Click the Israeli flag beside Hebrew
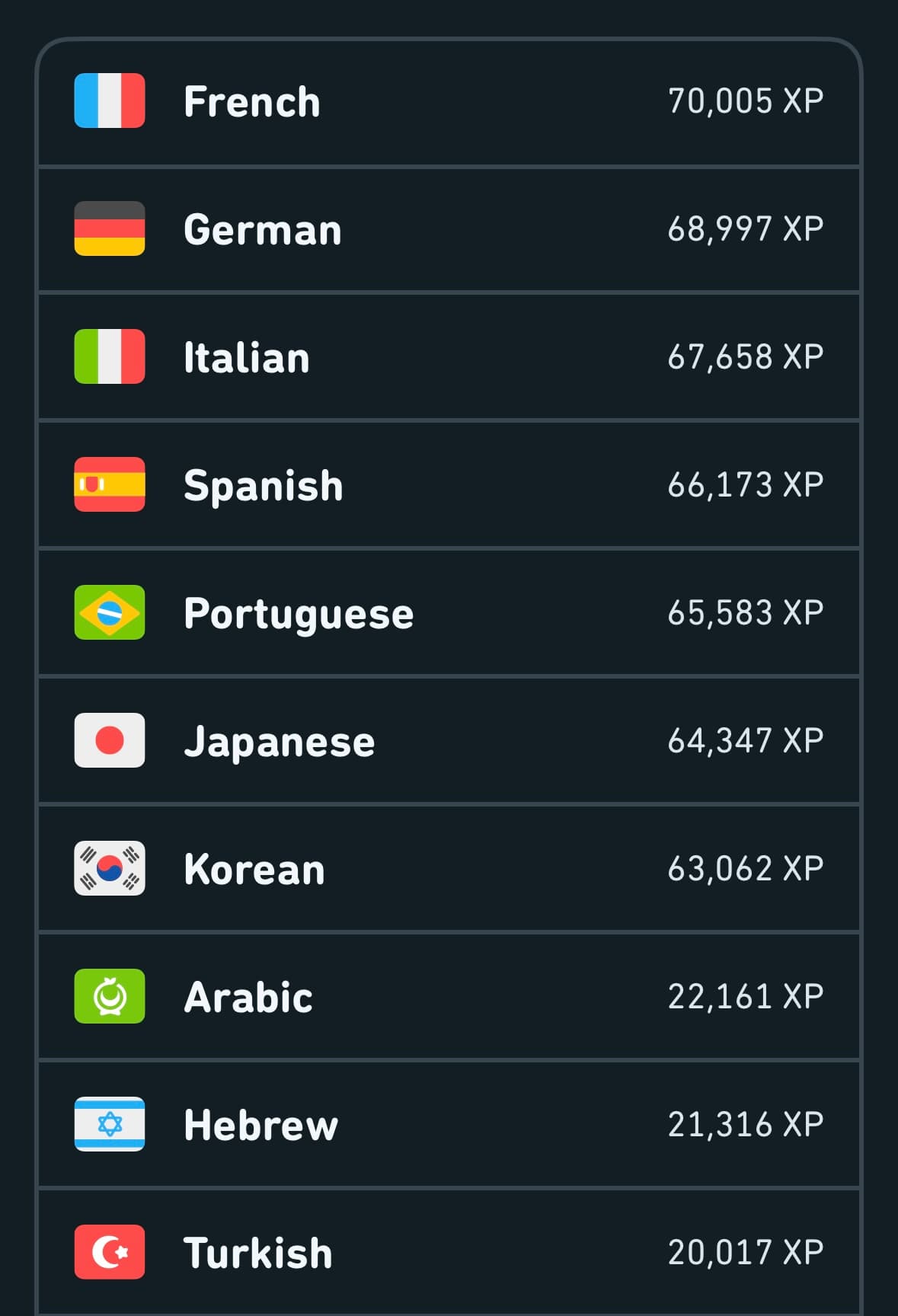This screenshot has width=898, height=1316. pyautogui.click(x=110, y=1124)
